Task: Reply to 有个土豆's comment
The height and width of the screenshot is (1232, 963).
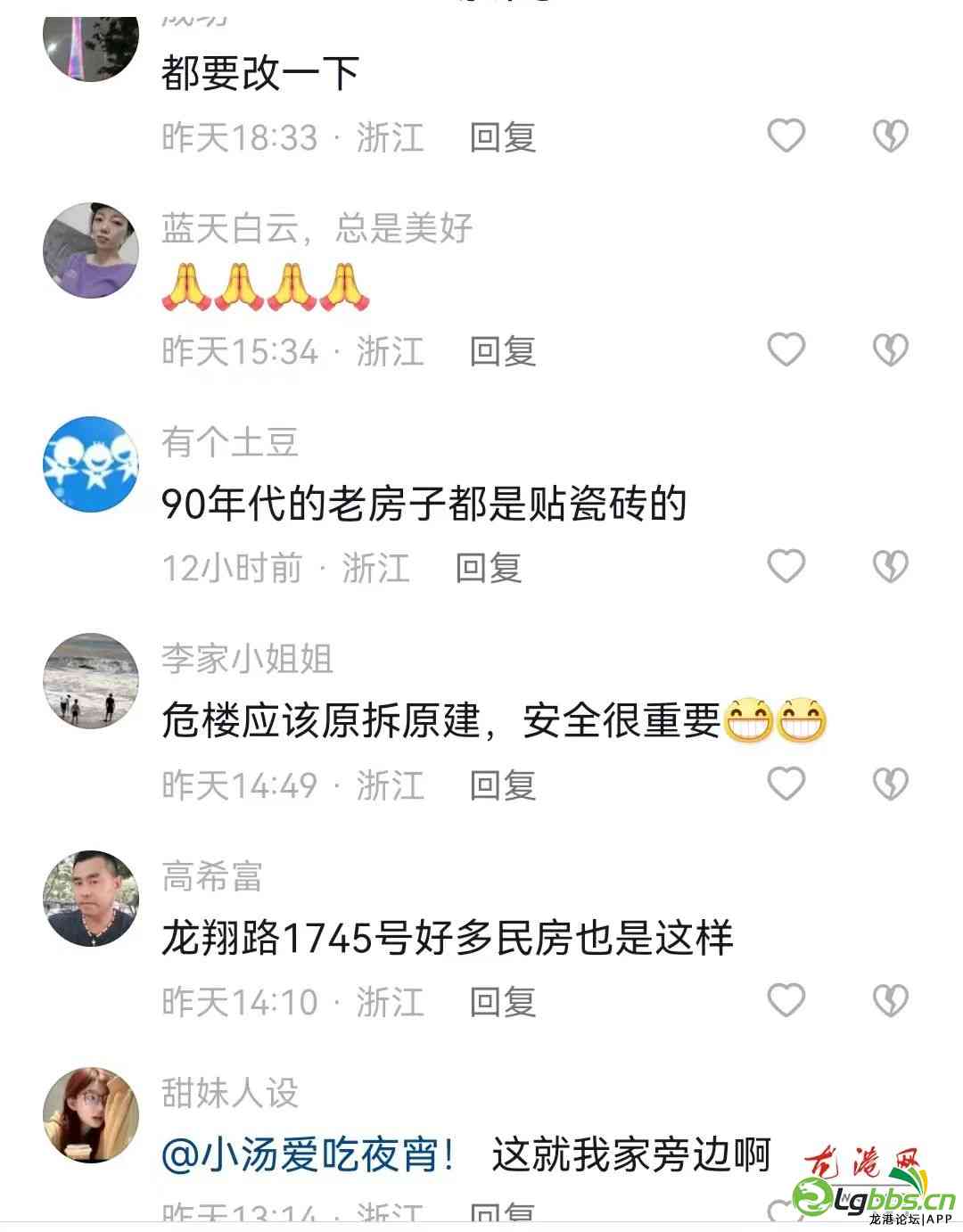Action: (488, 568)
